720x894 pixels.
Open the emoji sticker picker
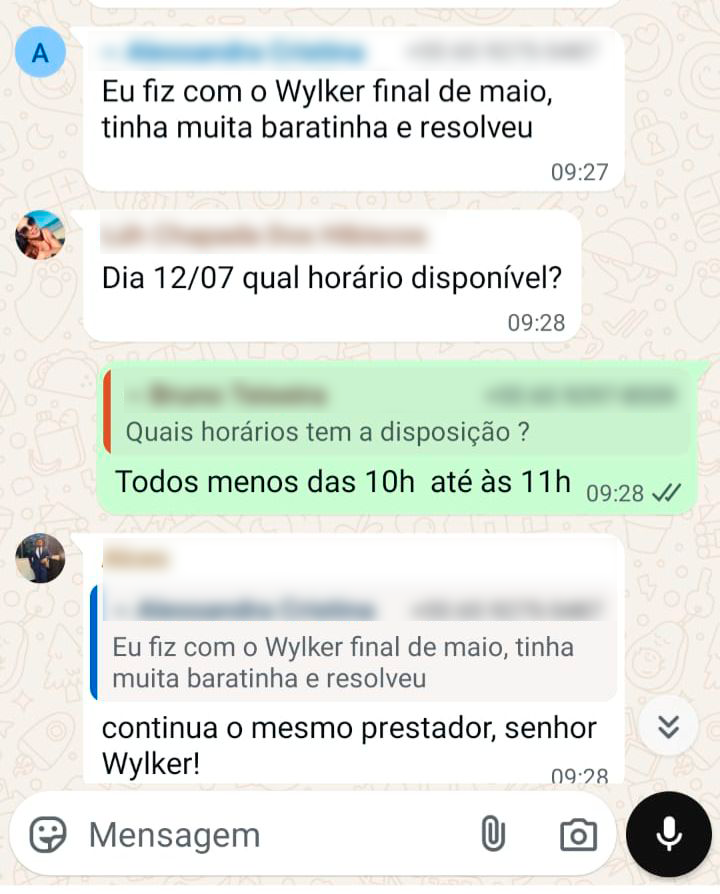point(47,834)
